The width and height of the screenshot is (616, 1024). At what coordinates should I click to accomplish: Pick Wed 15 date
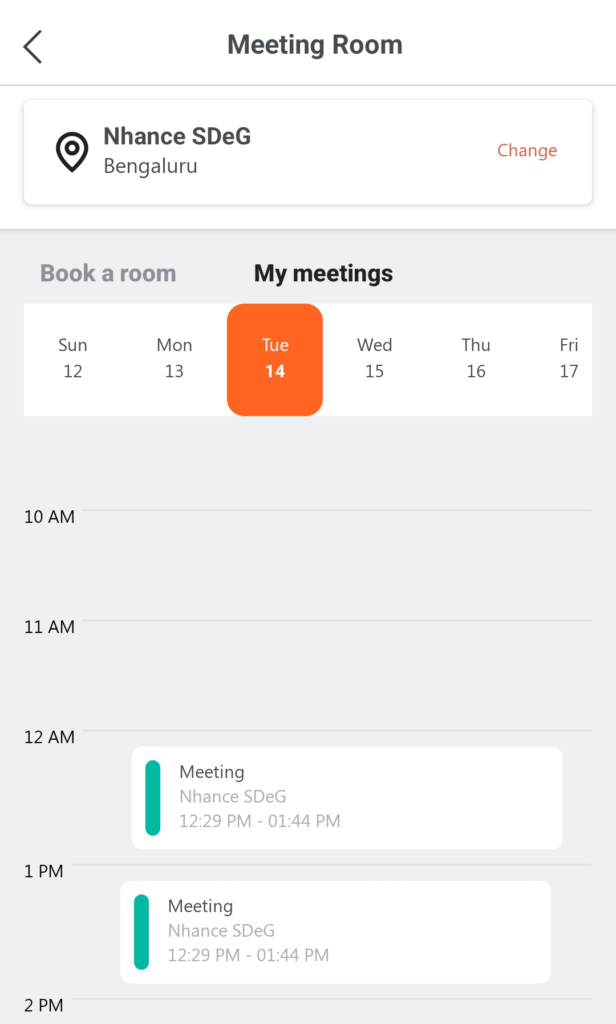[x=375, y=358]
